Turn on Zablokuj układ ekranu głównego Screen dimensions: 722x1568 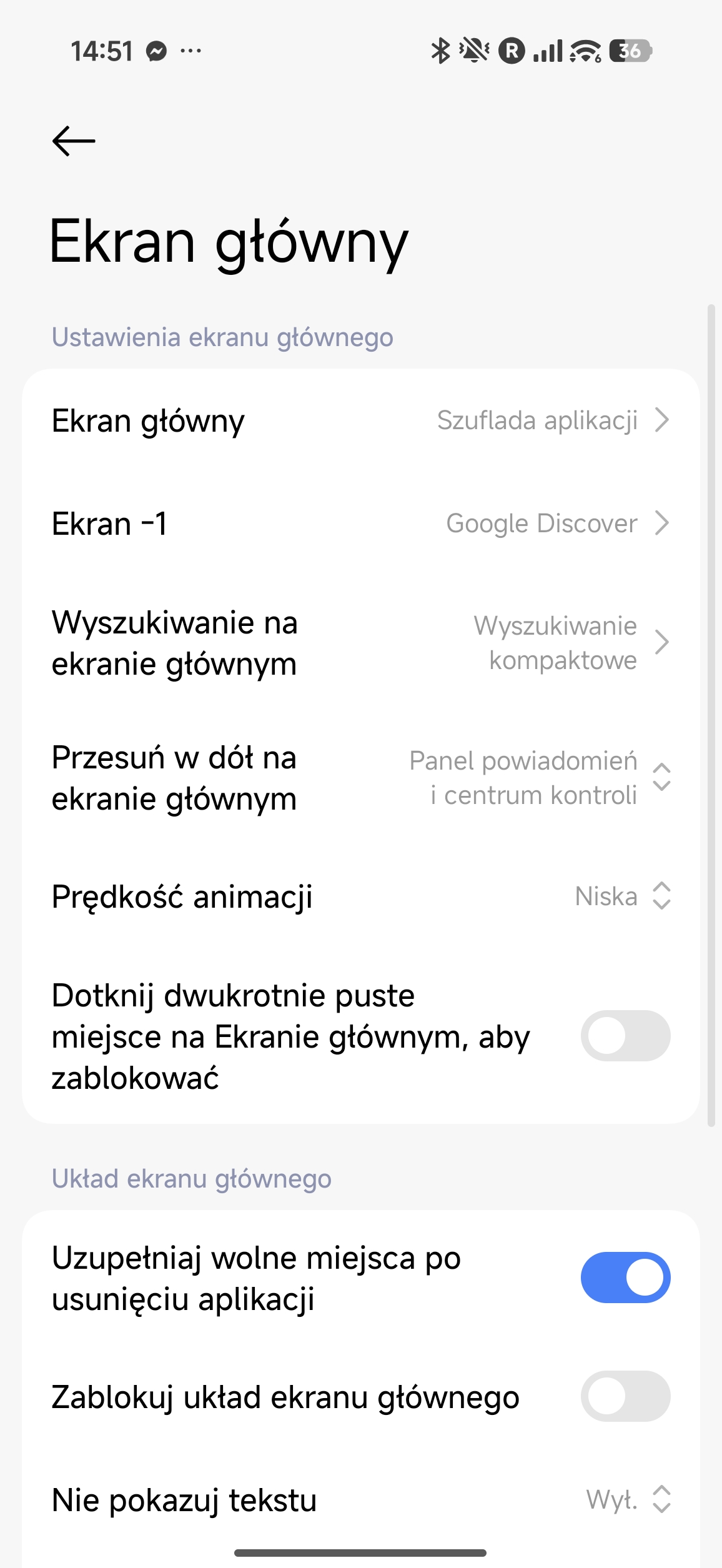coord(625,1396)
